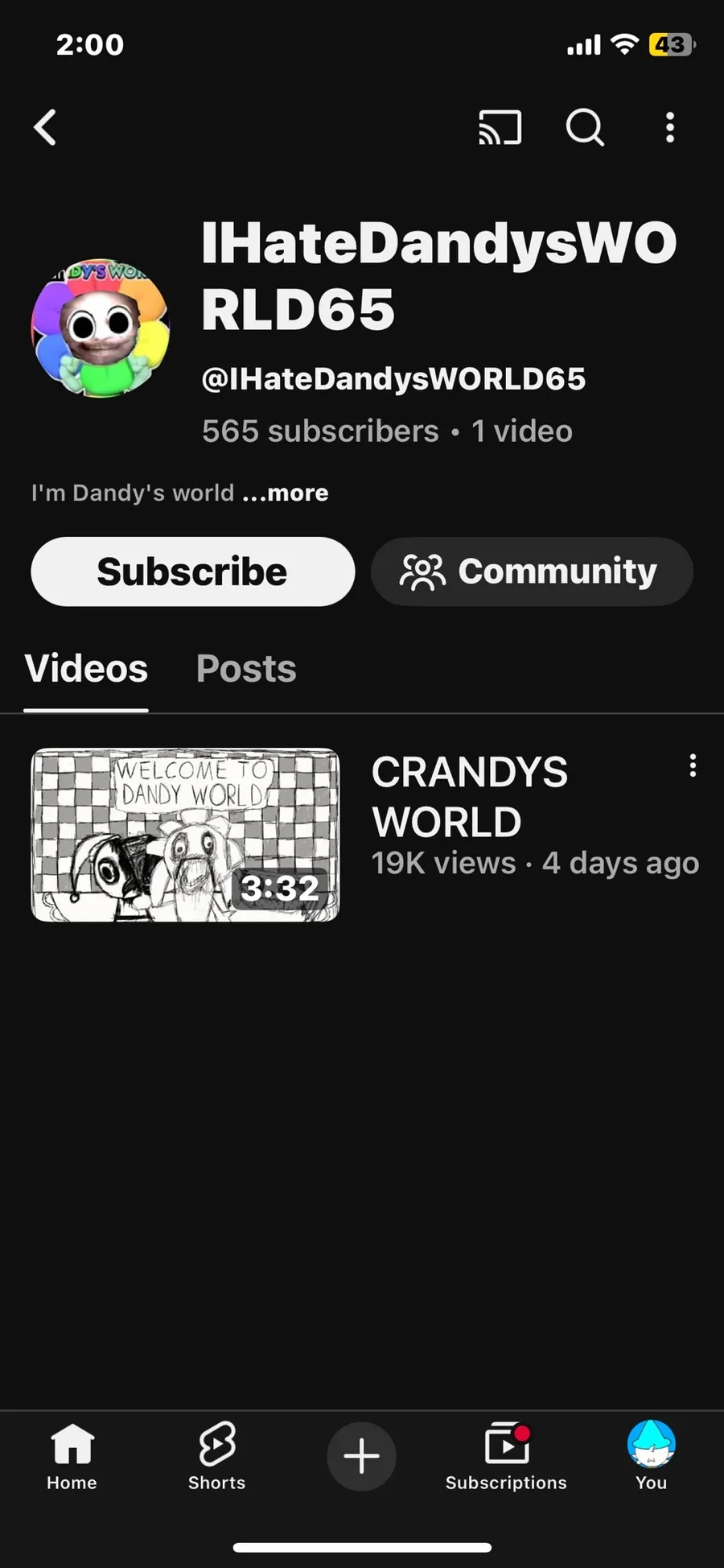Search within this channel
The height and width of the screenshot is (1568, 724).
[x=585, y=127]
